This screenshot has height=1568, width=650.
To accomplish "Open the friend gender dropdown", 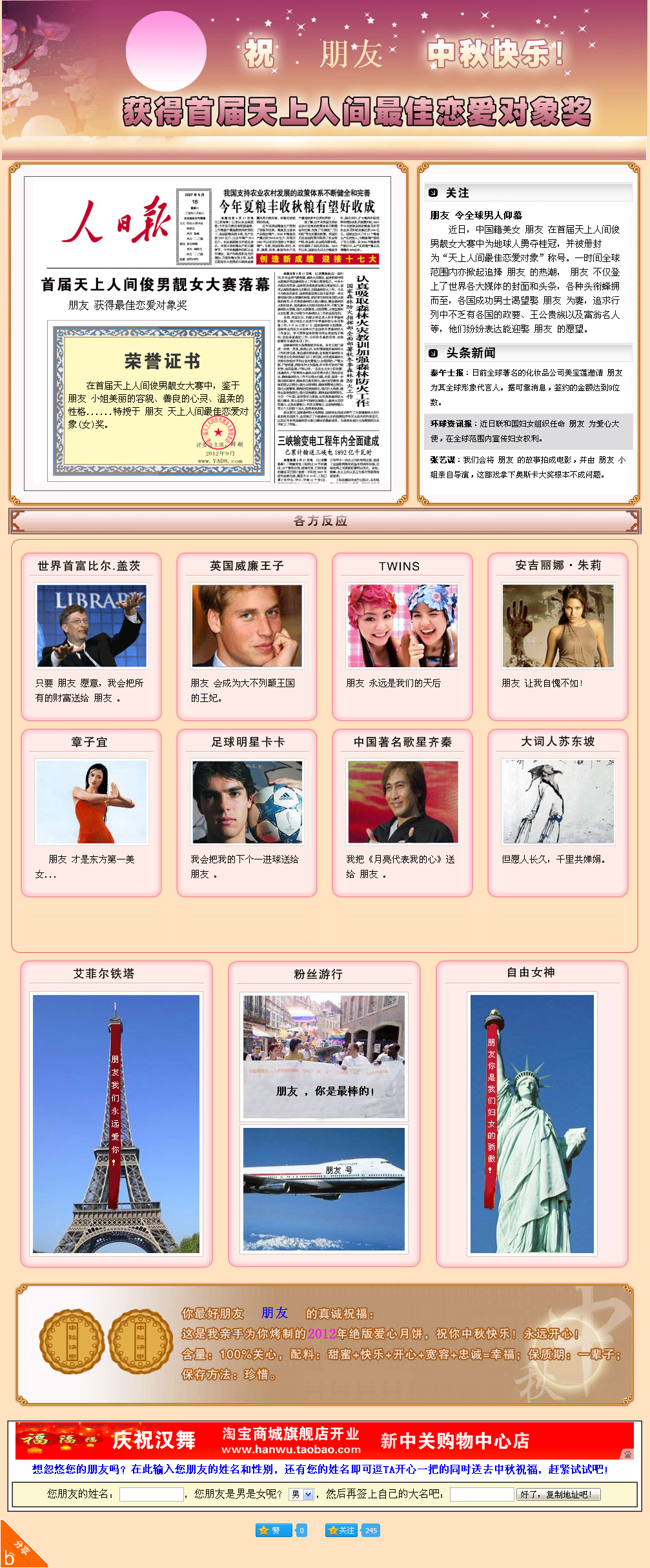I will (x=301, y=1494).
